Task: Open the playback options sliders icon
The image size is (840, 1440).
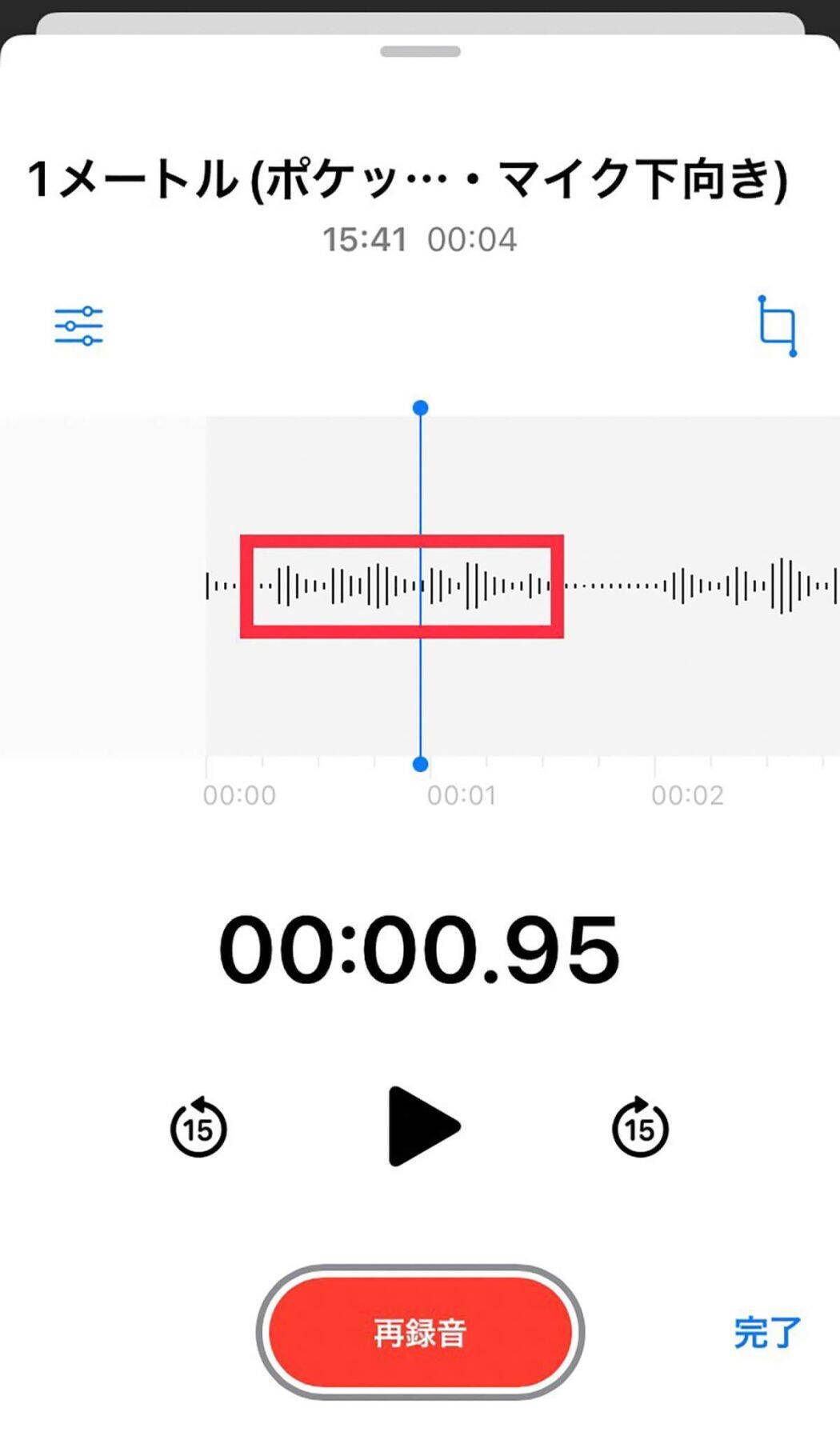Action: click(x=78, y=326)
